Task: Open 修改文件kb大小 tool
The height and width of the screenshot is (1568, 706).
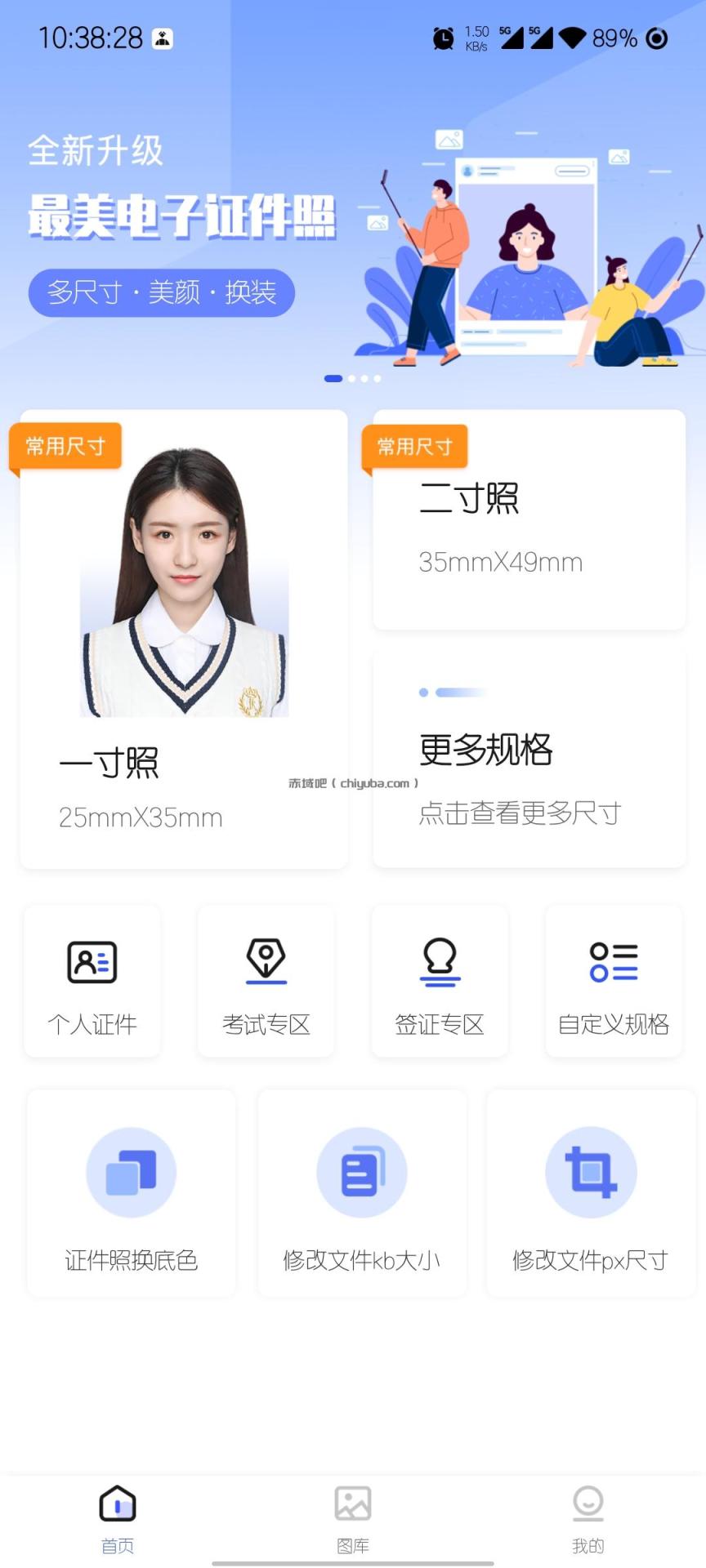Action: (x=362, y=1192)
